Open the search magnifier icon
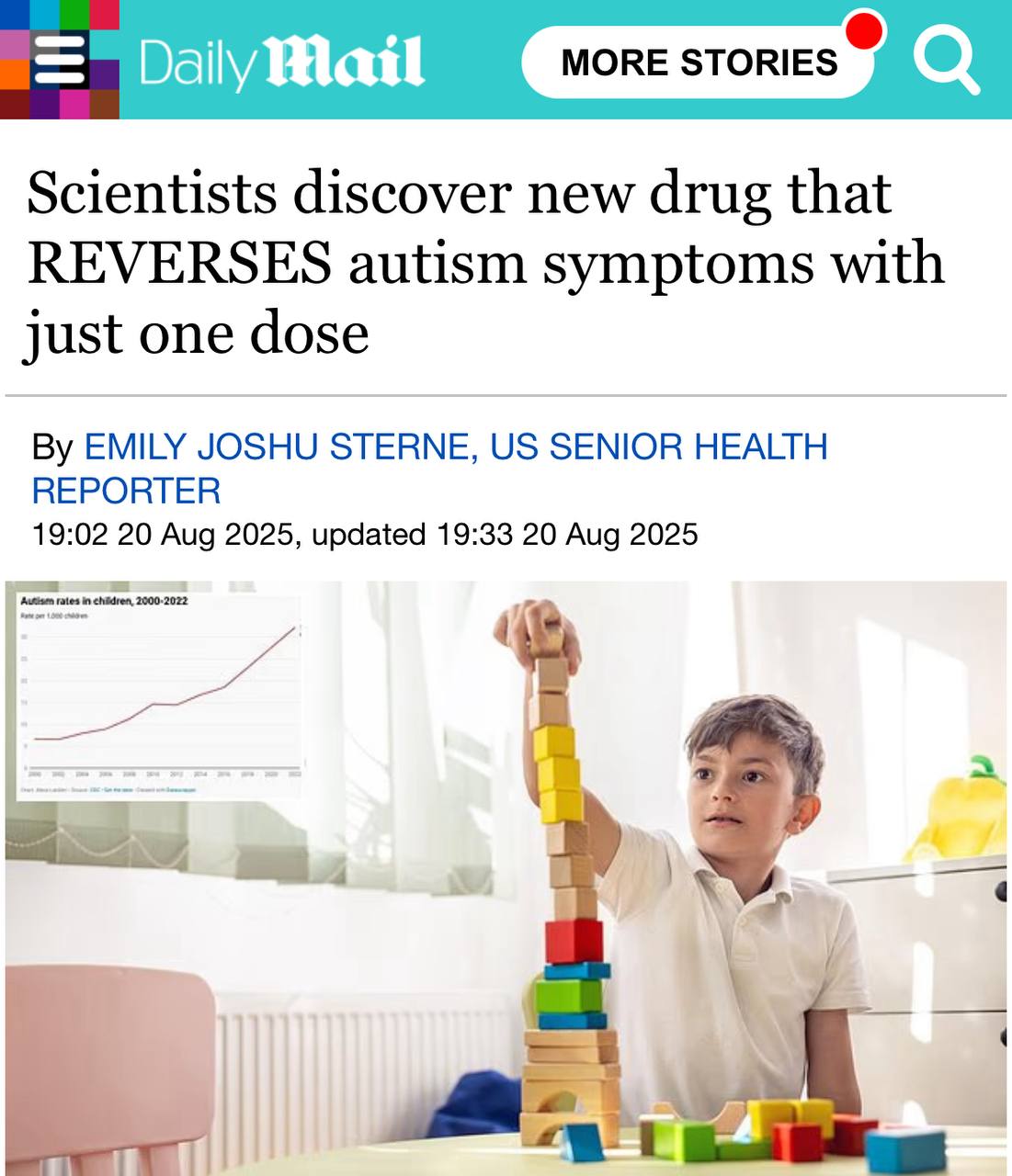The width and height of the screenshot is (1012, 1176). coord(947,60)
